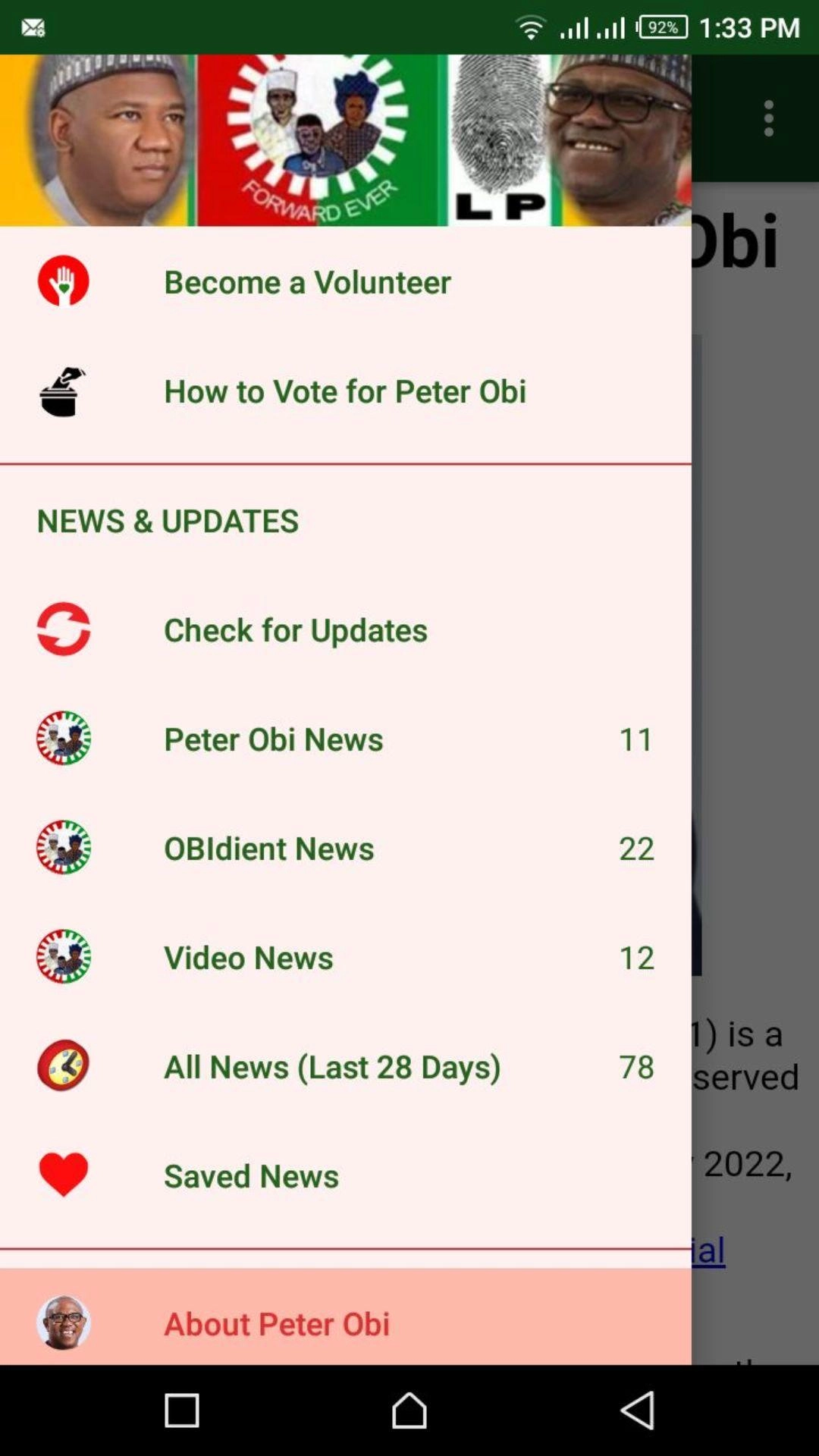Open How to Vote for Peter Obi
Screen dimensions: 819x1456
click(344, 391)
